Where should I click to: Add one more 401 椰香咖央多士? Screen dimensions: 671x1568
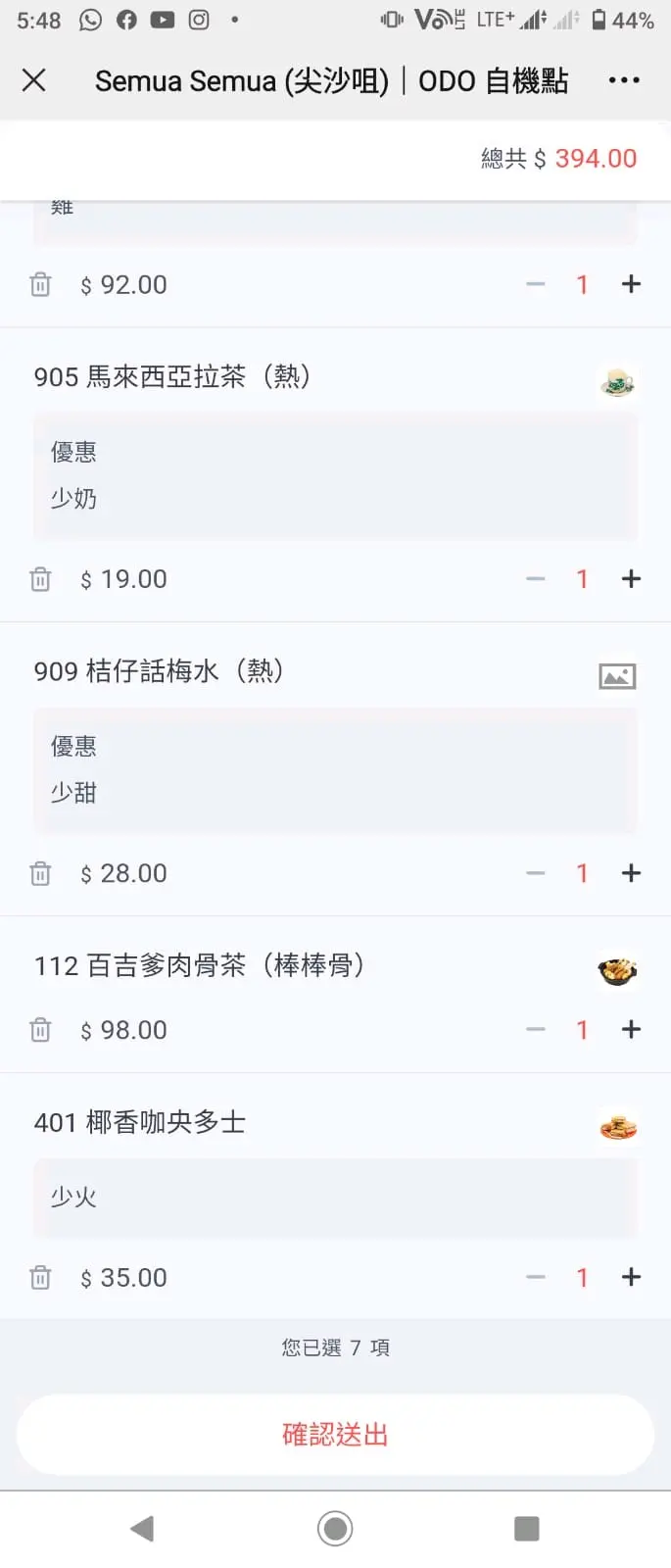(x=631, y=1278)
